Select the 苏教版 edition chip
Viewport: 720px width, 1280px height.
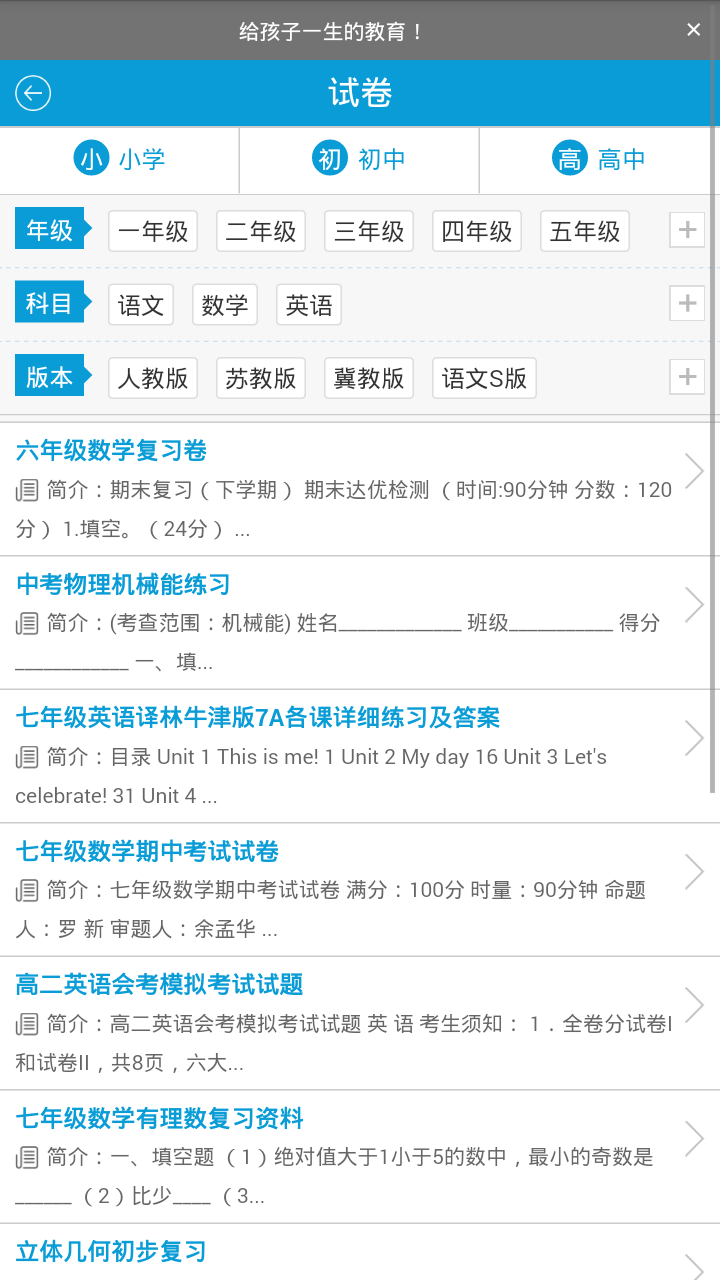tap(261, 378)
